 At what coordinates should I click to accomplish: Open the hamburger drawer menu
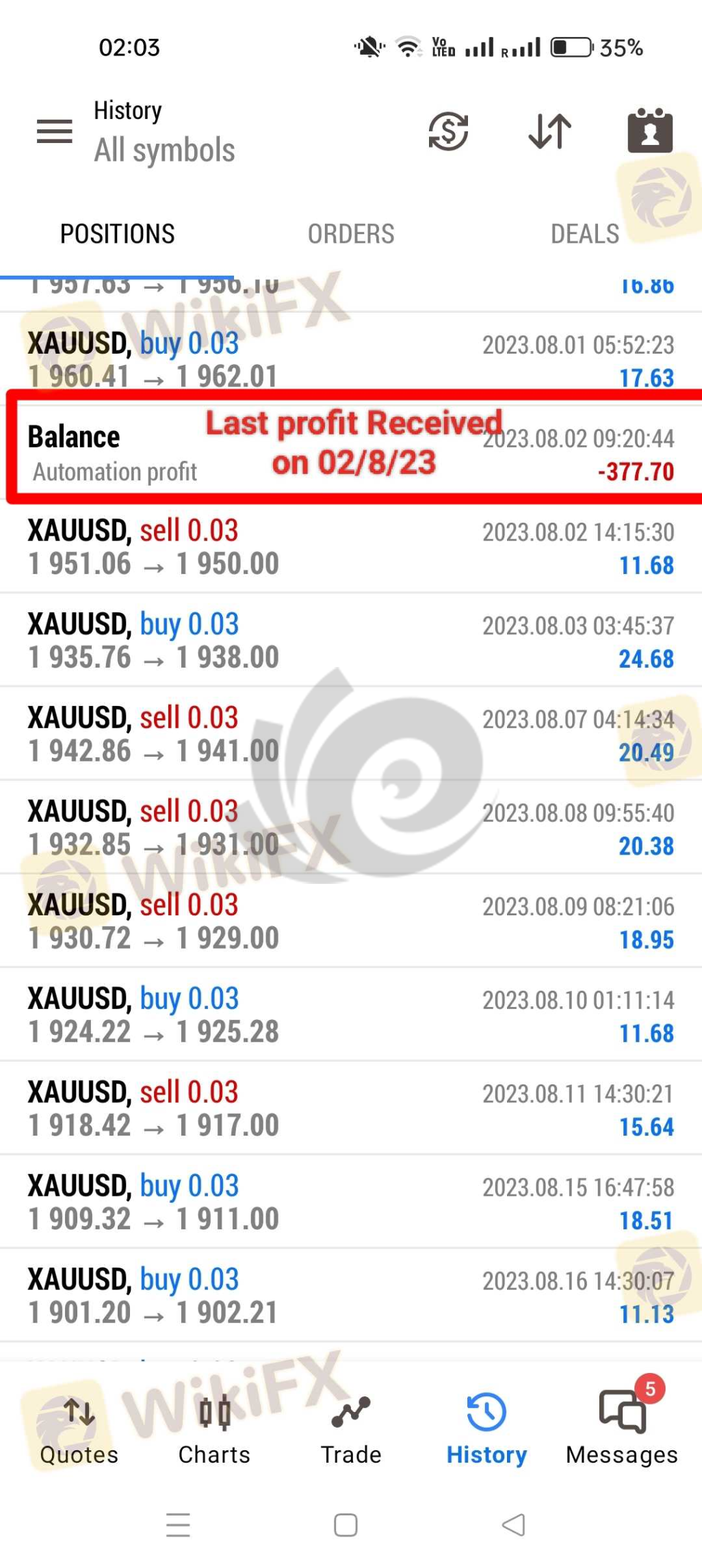tap(55, 131)
